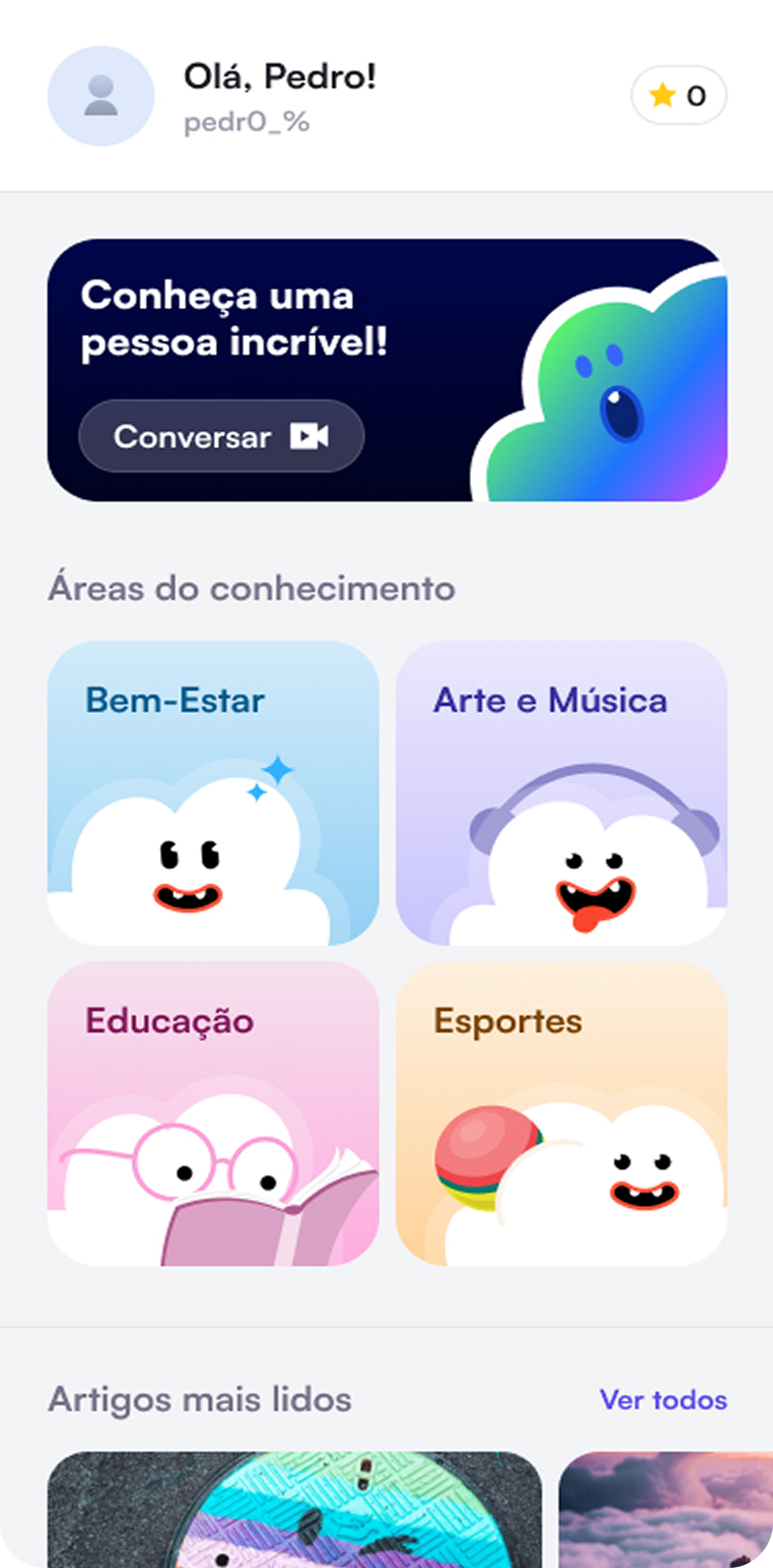Open Pedro's profile avatar
773x1568 pixels.
(x=101, y=96)
